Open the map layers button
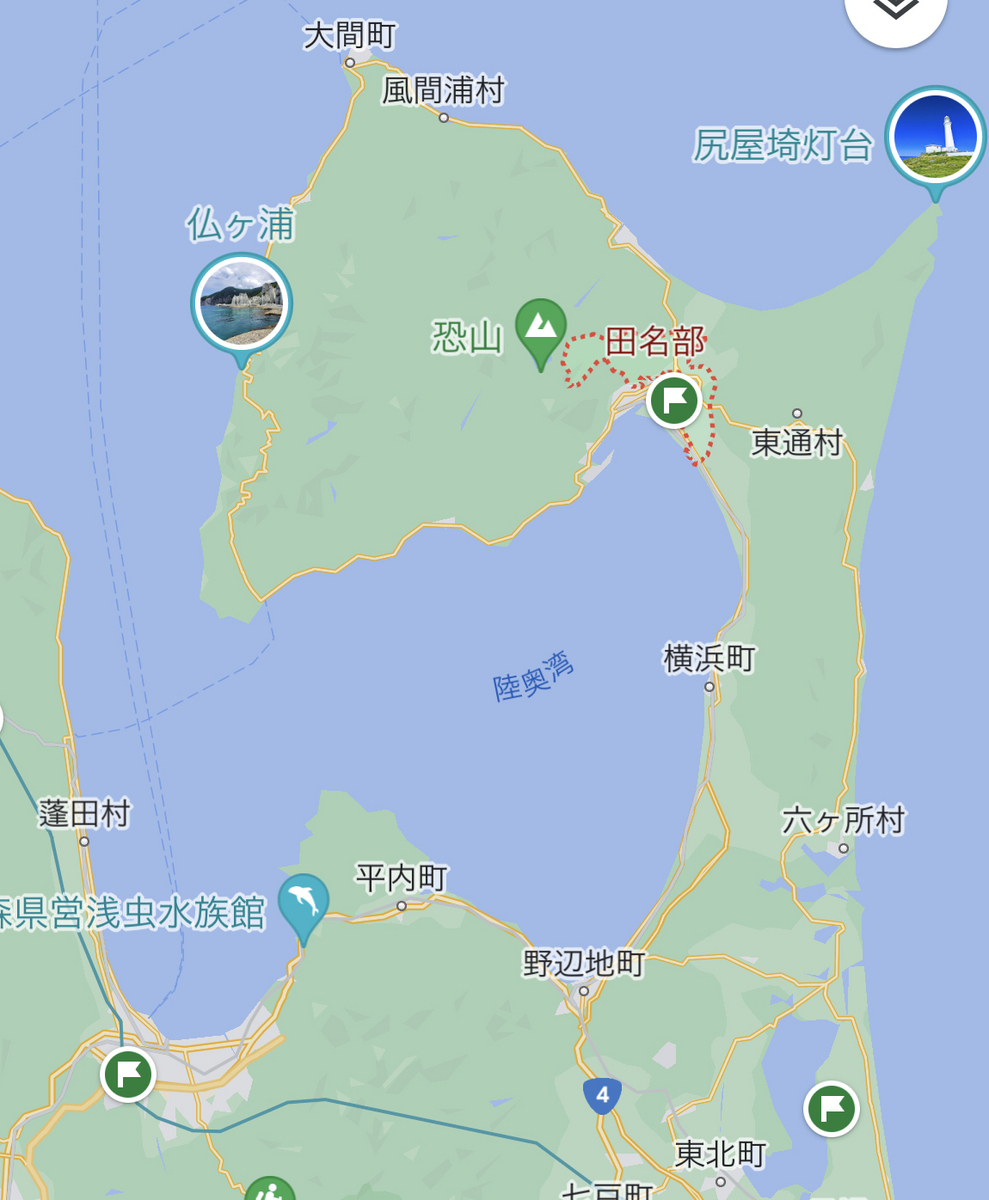Viewport: 989px width, 1200px height. pos(895,10)
